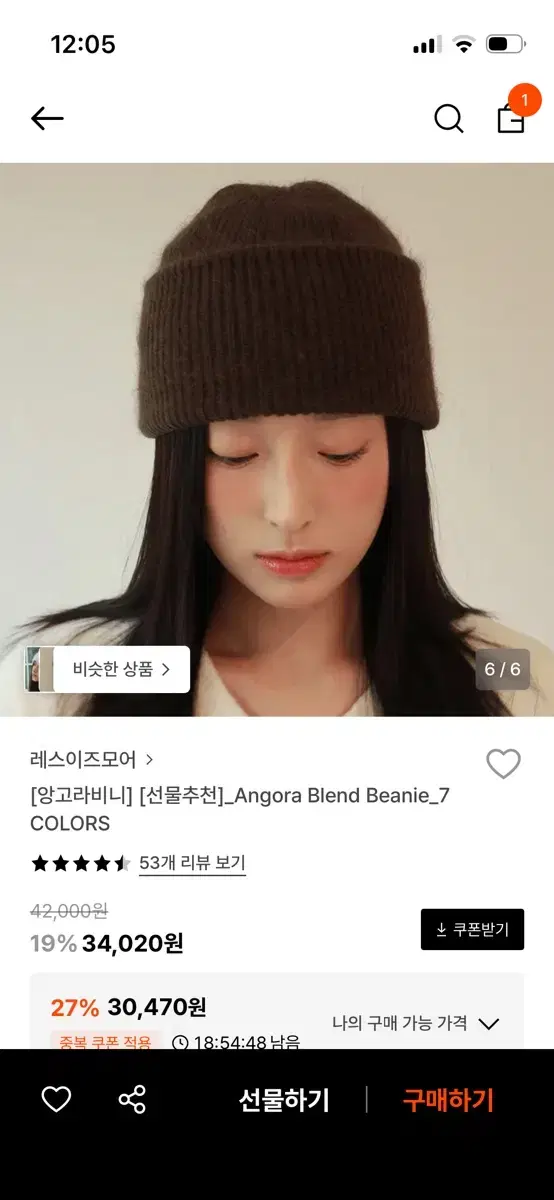Open the shopping bag cart
This screenshot has width=554, height=1200.
[511, 118]
